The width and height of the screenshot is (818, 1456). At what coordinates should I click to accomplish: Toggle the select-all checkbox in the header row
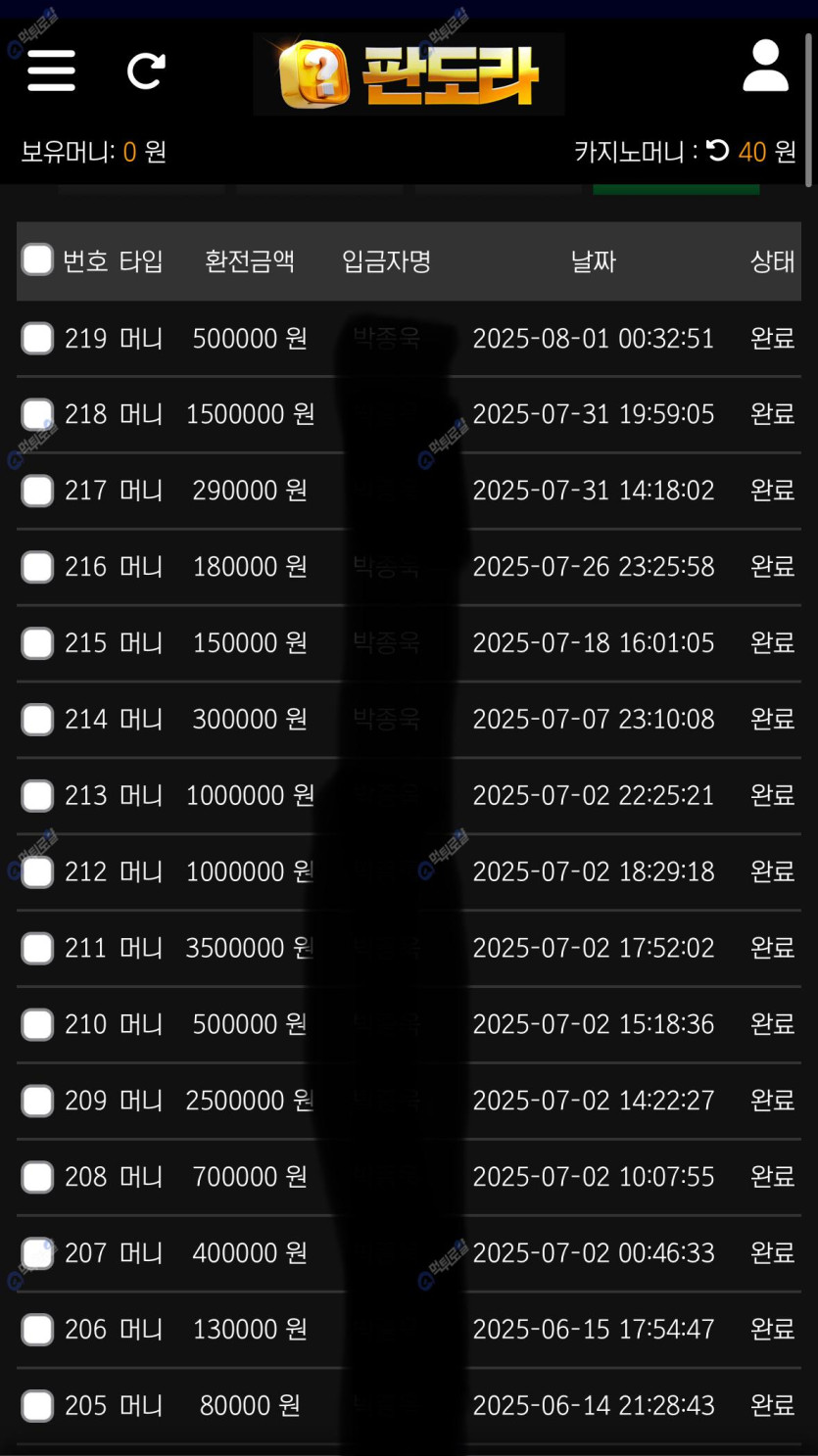pos(37,260)
